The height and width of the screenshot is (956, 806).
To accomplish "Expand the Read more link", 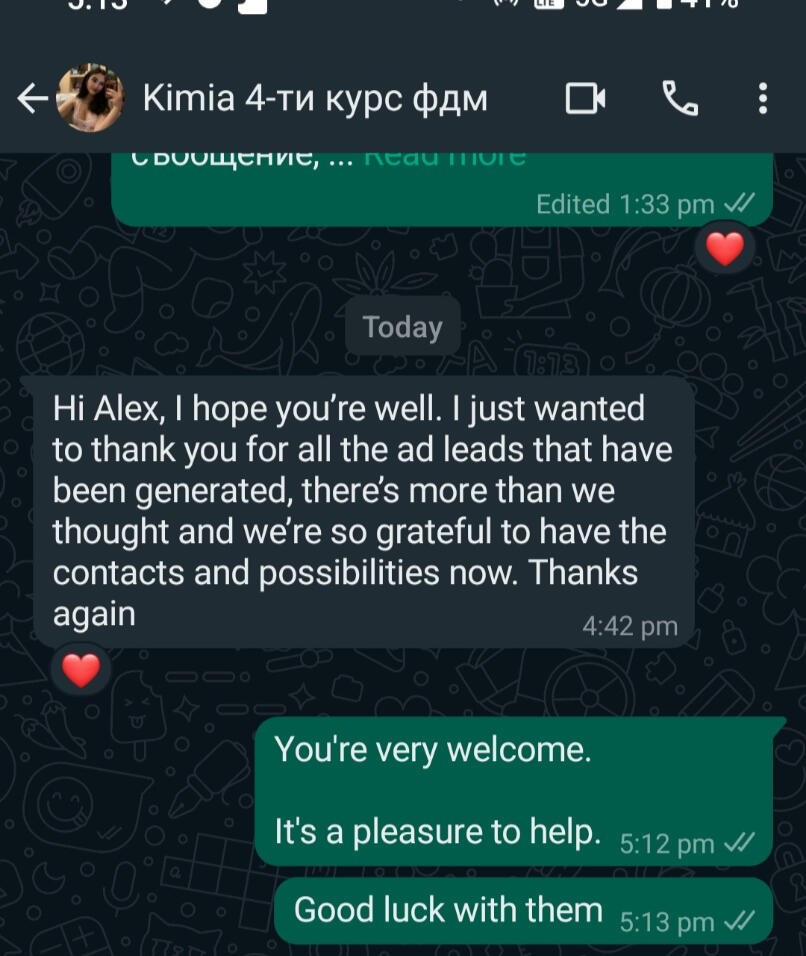I will [443, 158].
